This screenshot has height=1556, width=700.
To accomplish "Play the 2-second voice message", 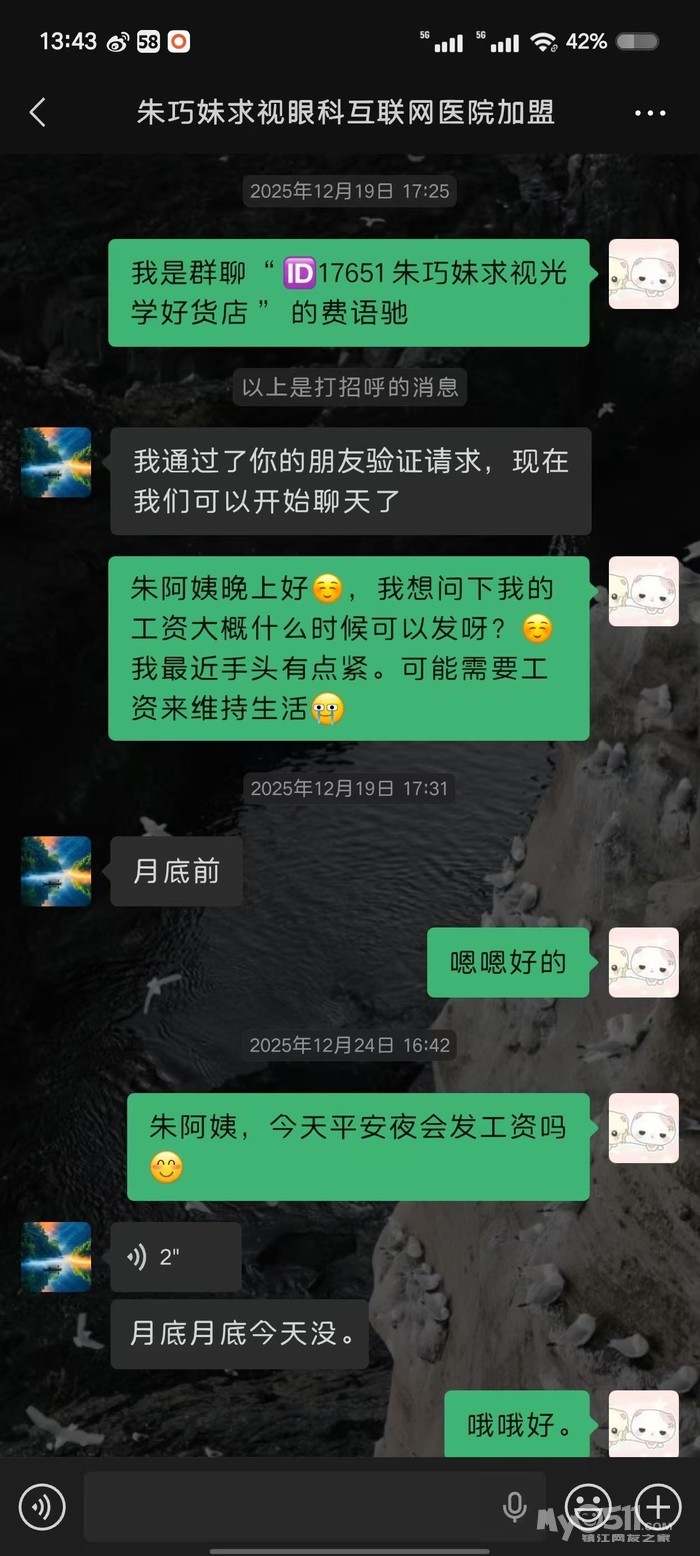I will click(x=175, y=1257).
